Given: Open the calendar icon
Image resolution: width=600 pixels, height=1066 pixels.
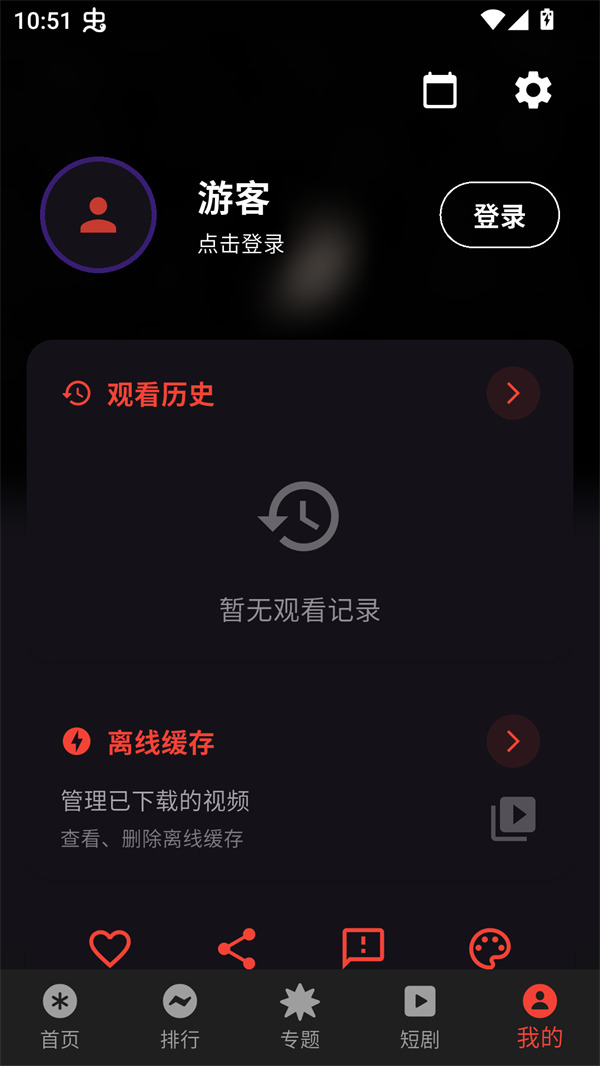Looking at the screenshot, I should (x=440, y=90).
